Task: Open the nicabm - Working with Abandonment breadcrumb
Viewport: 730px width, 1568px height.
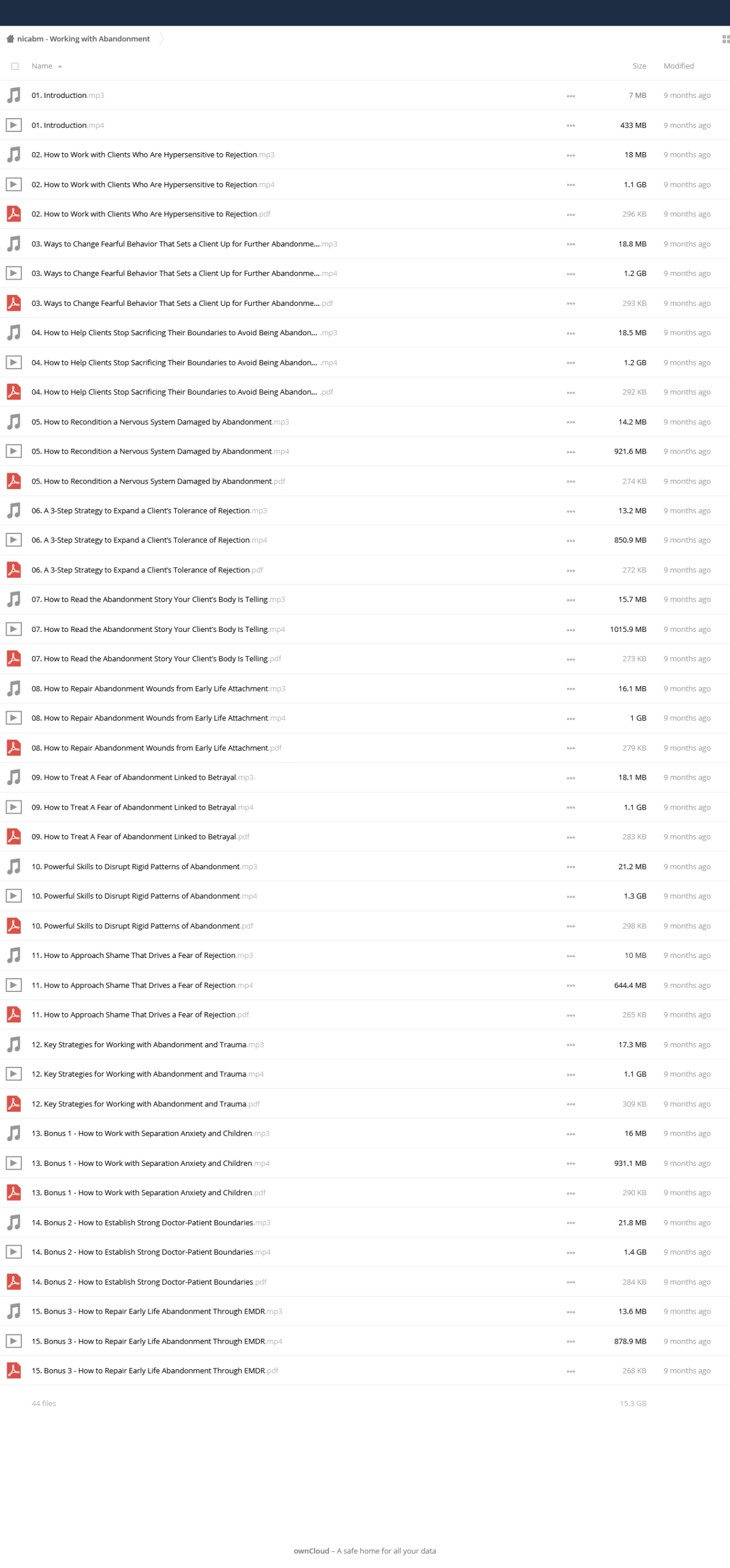Action: 83,39
